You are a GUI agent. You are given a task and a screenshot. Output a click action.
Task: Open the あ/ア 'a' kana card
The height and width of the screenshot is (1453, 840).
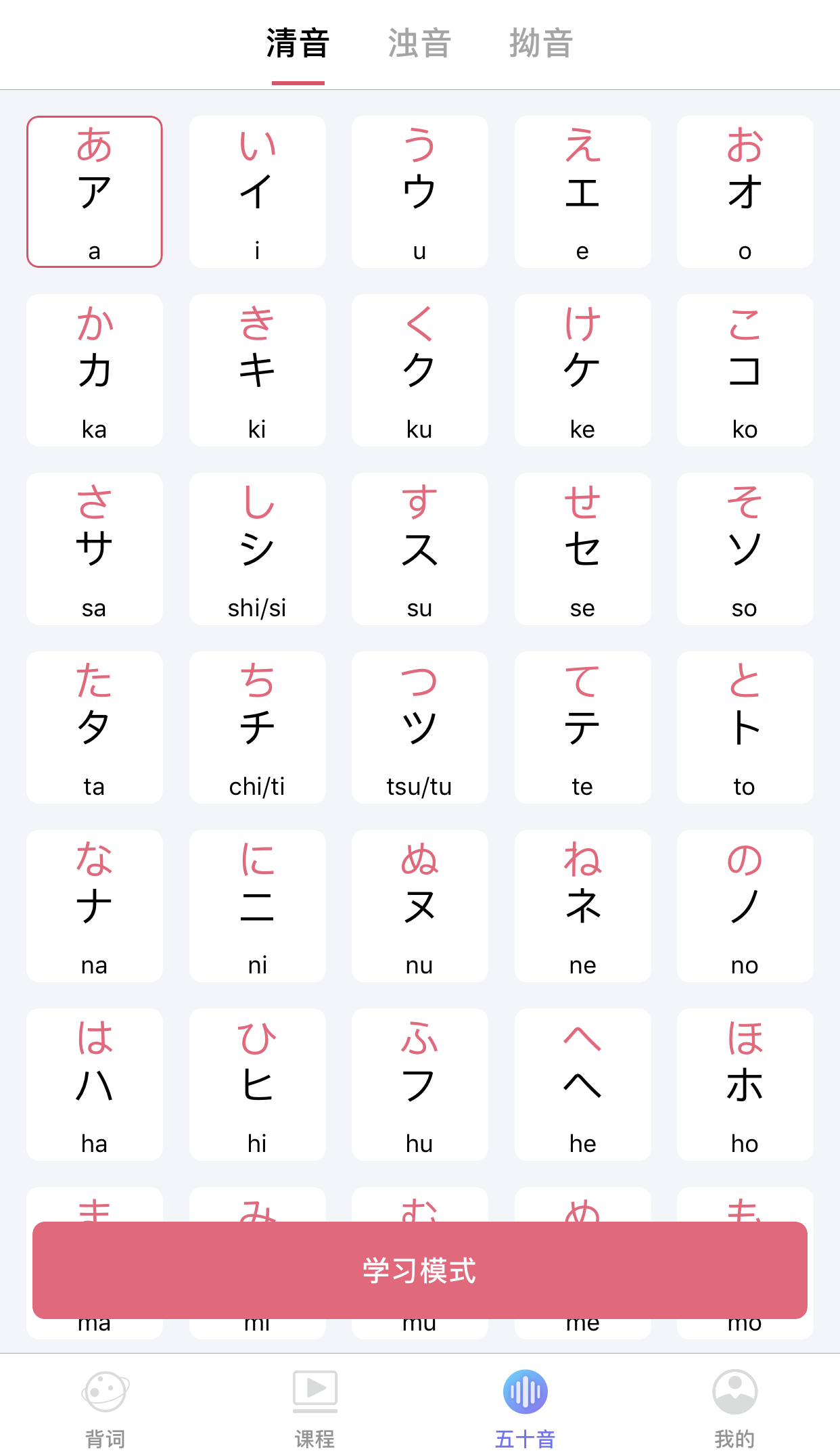point(95,191)
